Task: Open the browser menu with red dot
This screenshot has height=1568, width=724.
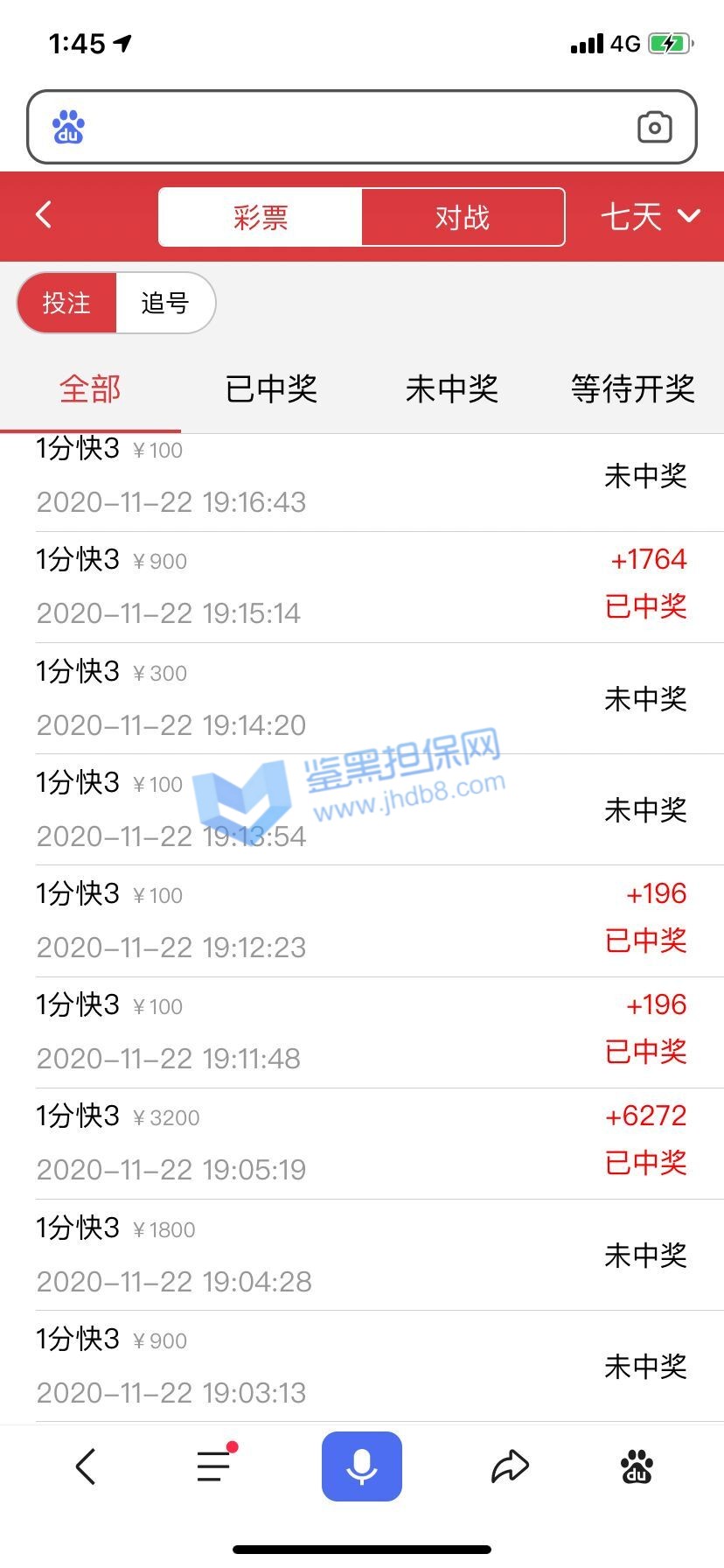Action: click(213, 1466)
